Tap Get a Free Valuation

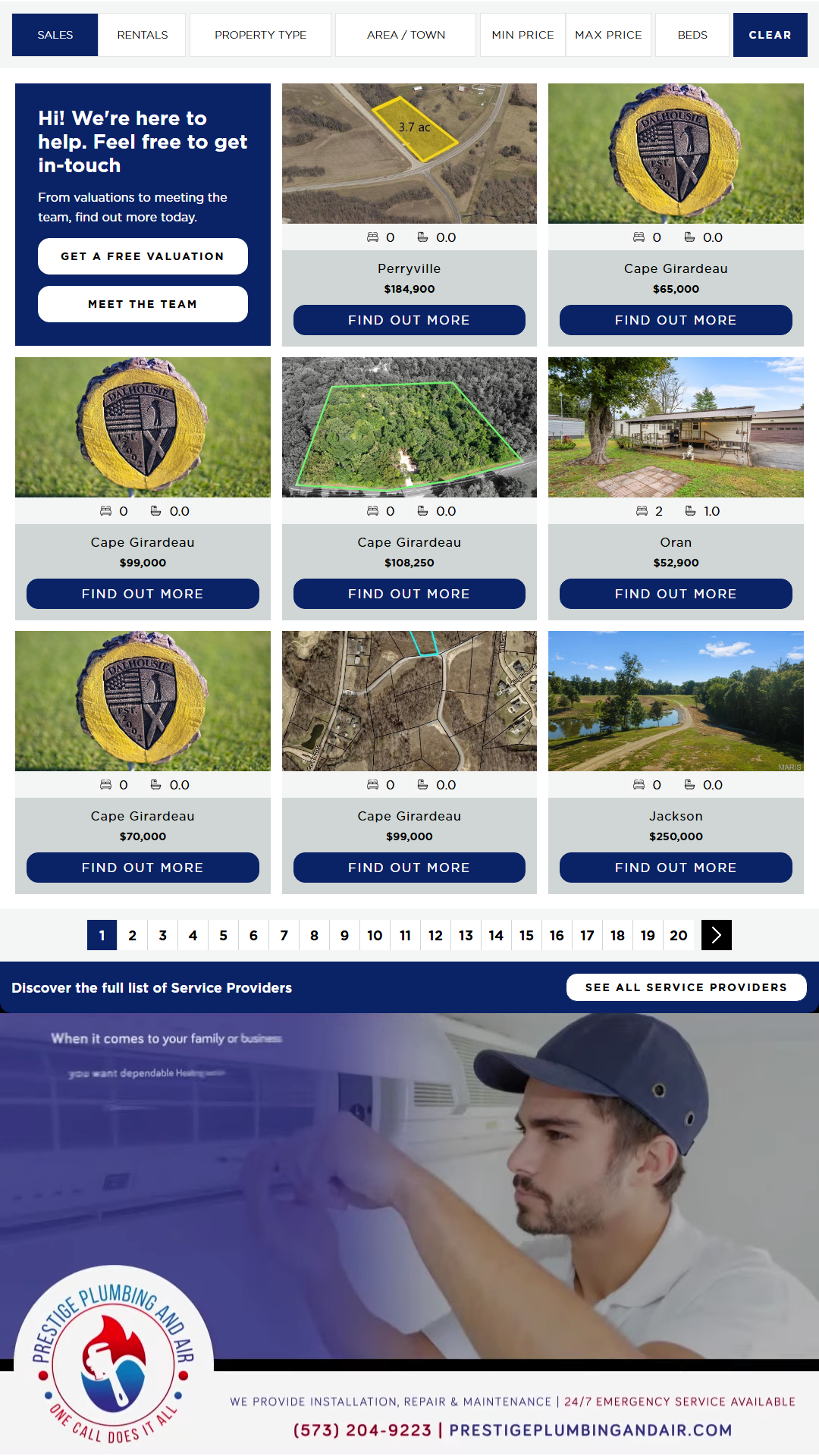point(143,256)
